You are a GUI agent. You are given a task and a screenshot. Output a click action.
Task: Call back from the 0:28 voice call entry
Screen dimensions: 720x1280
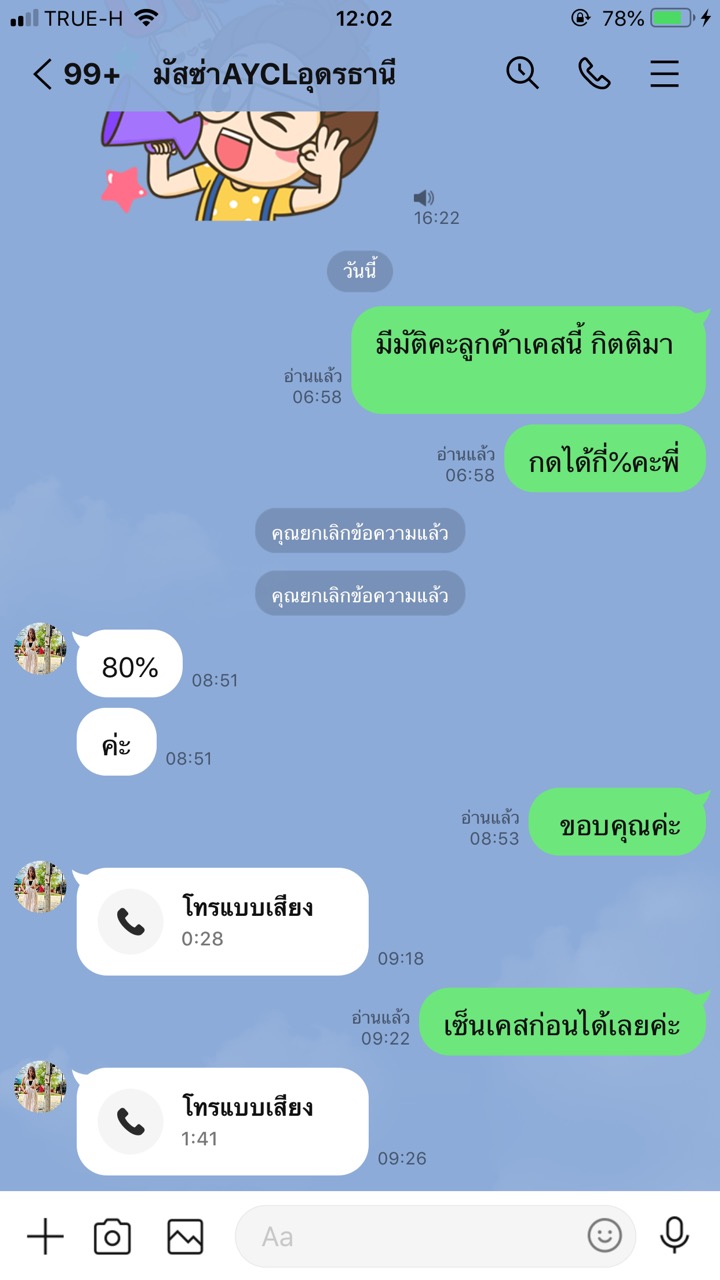(x=223, y=922)
